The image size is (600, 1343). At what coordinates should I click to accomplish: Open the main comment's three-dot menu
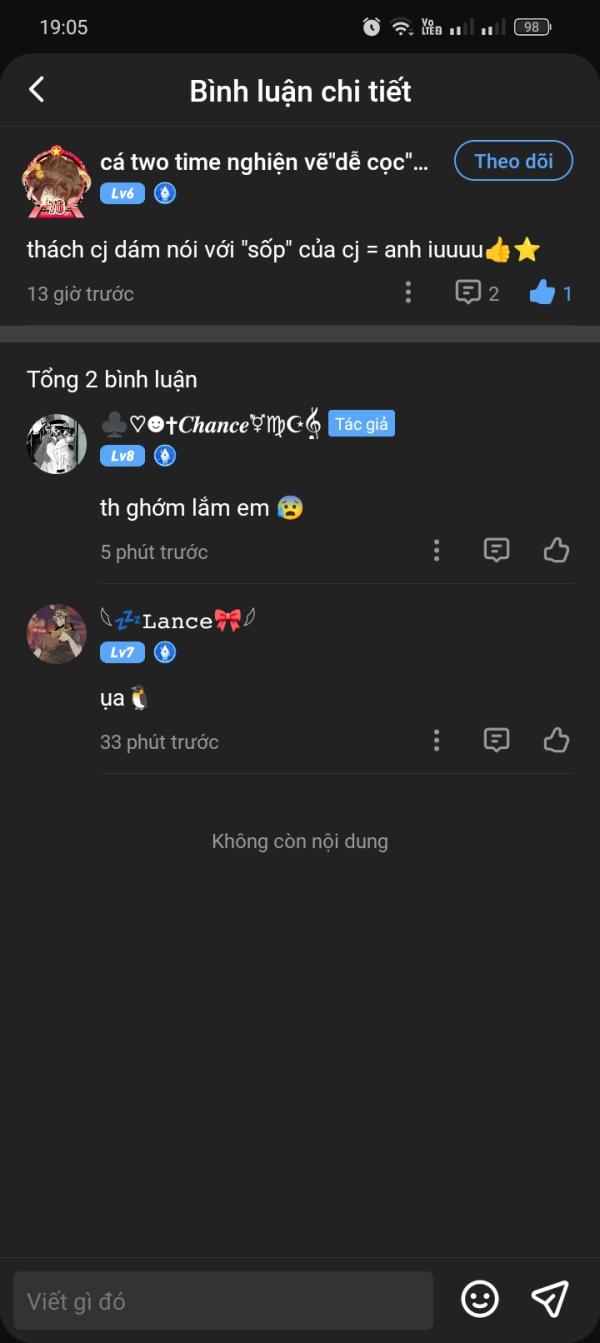point(408,293)
